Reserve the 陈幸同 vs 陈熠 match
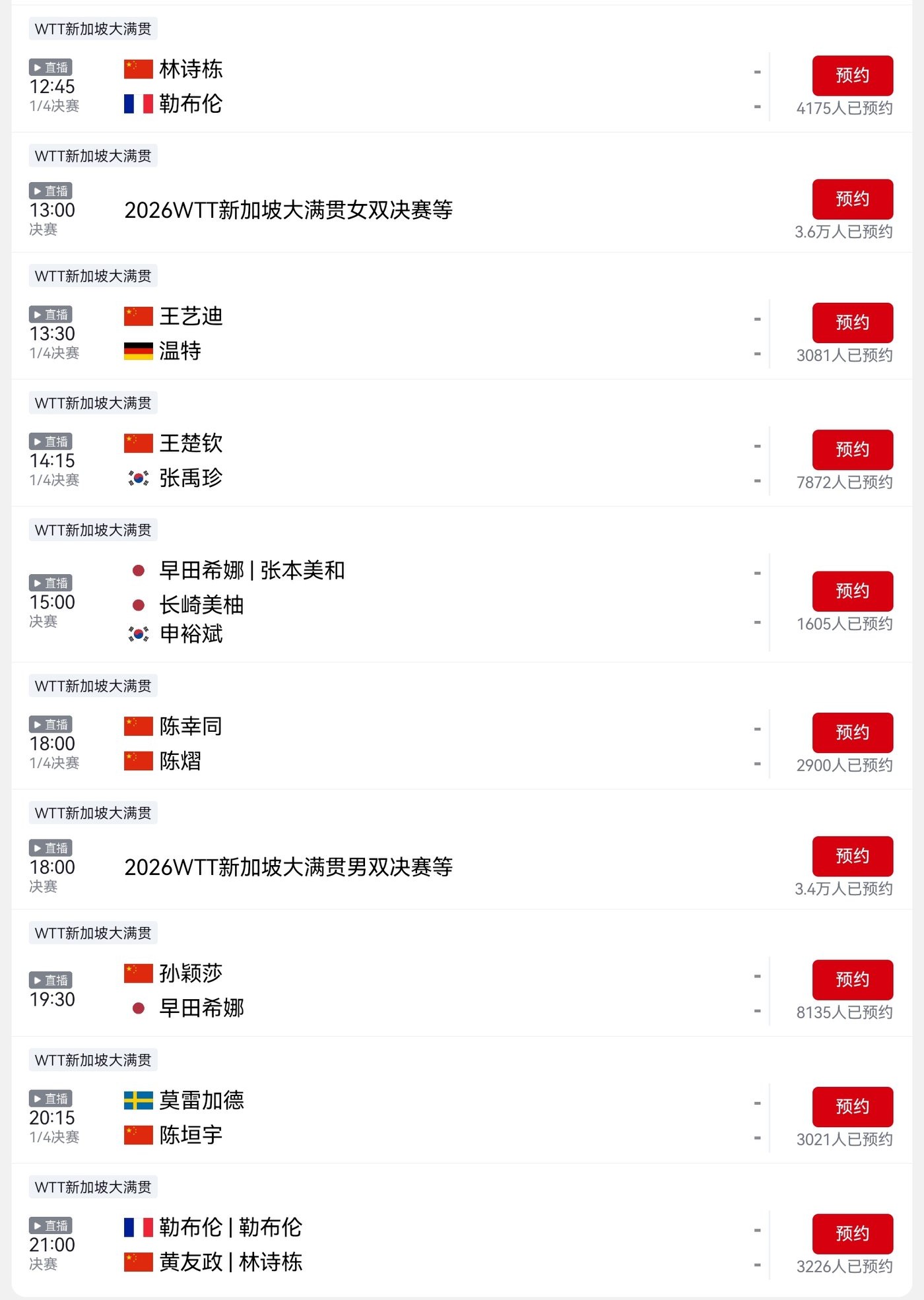 point(852,732)
